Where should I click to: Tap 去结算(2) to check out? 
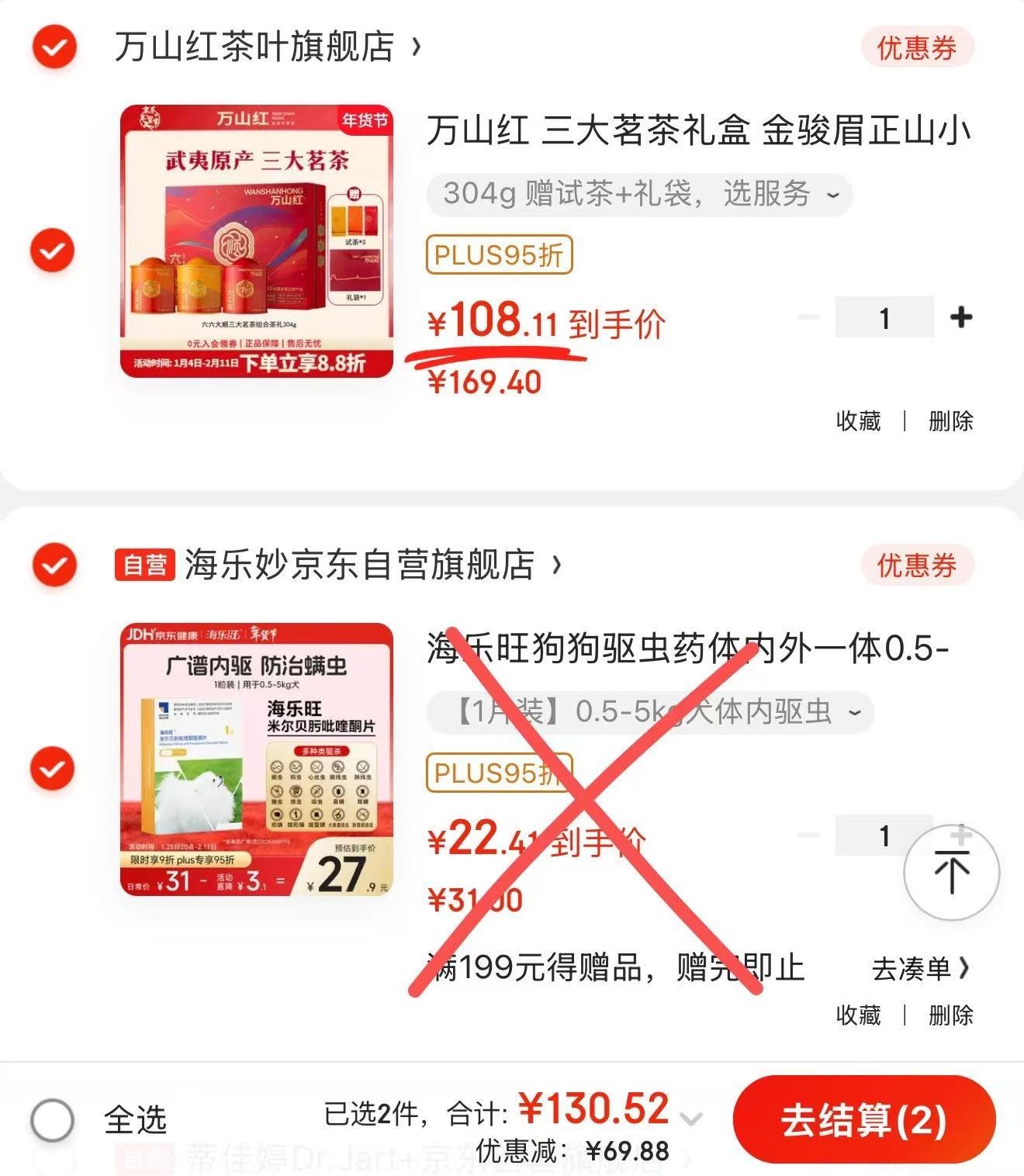863,1119
